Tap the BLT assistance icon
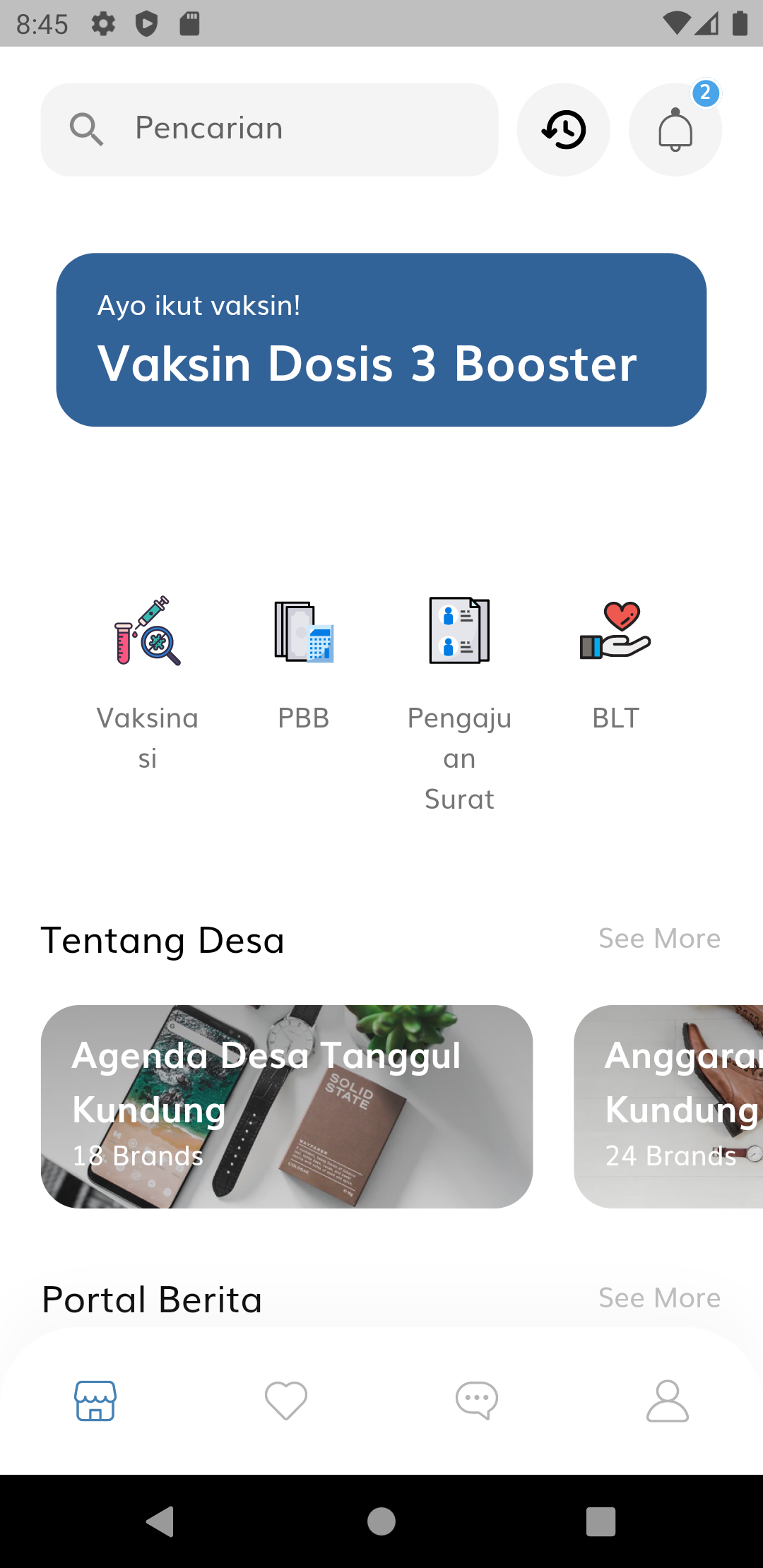The height and width of the screenshot is (1568, 763). click(x=615, y=631)
